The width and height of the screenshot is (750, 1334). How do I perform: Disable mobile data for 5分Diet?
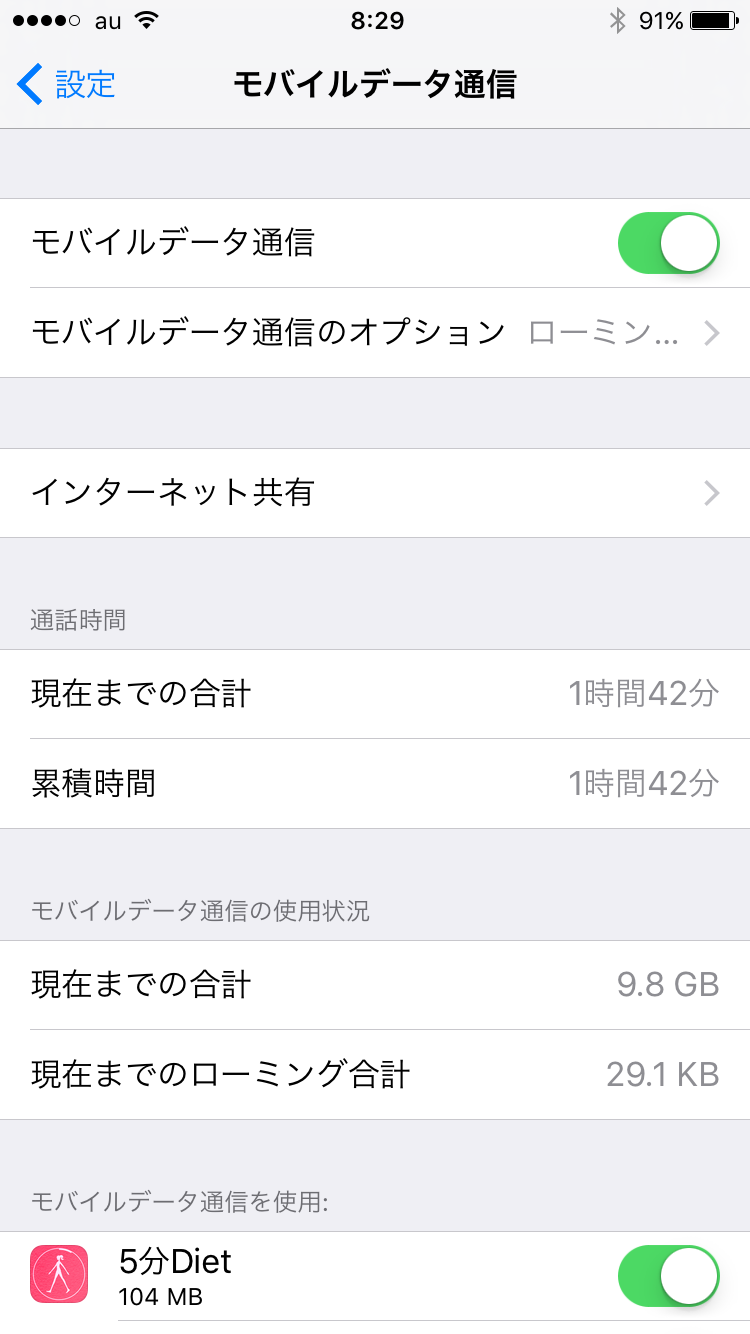tap(668, 1275)
